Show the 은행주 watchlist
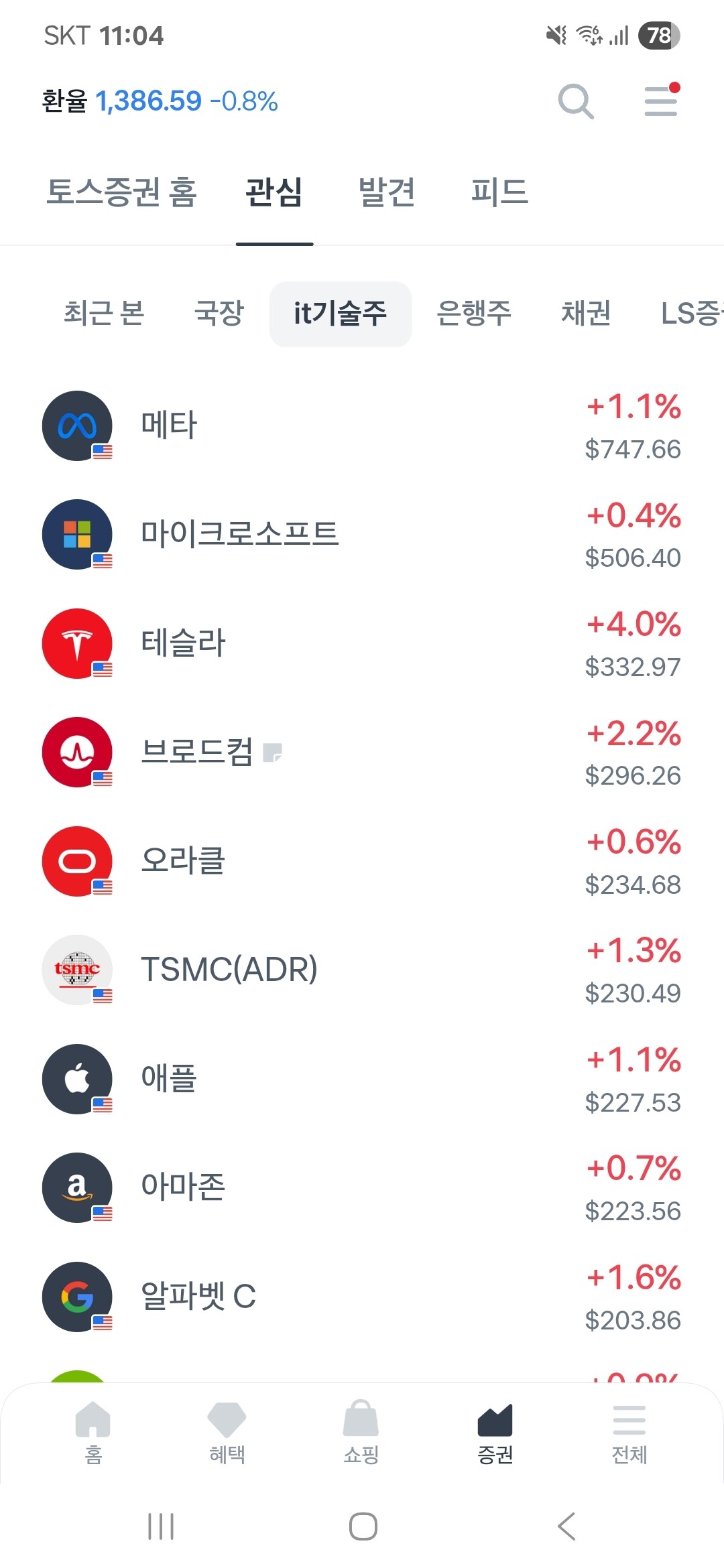 point(474,314)
